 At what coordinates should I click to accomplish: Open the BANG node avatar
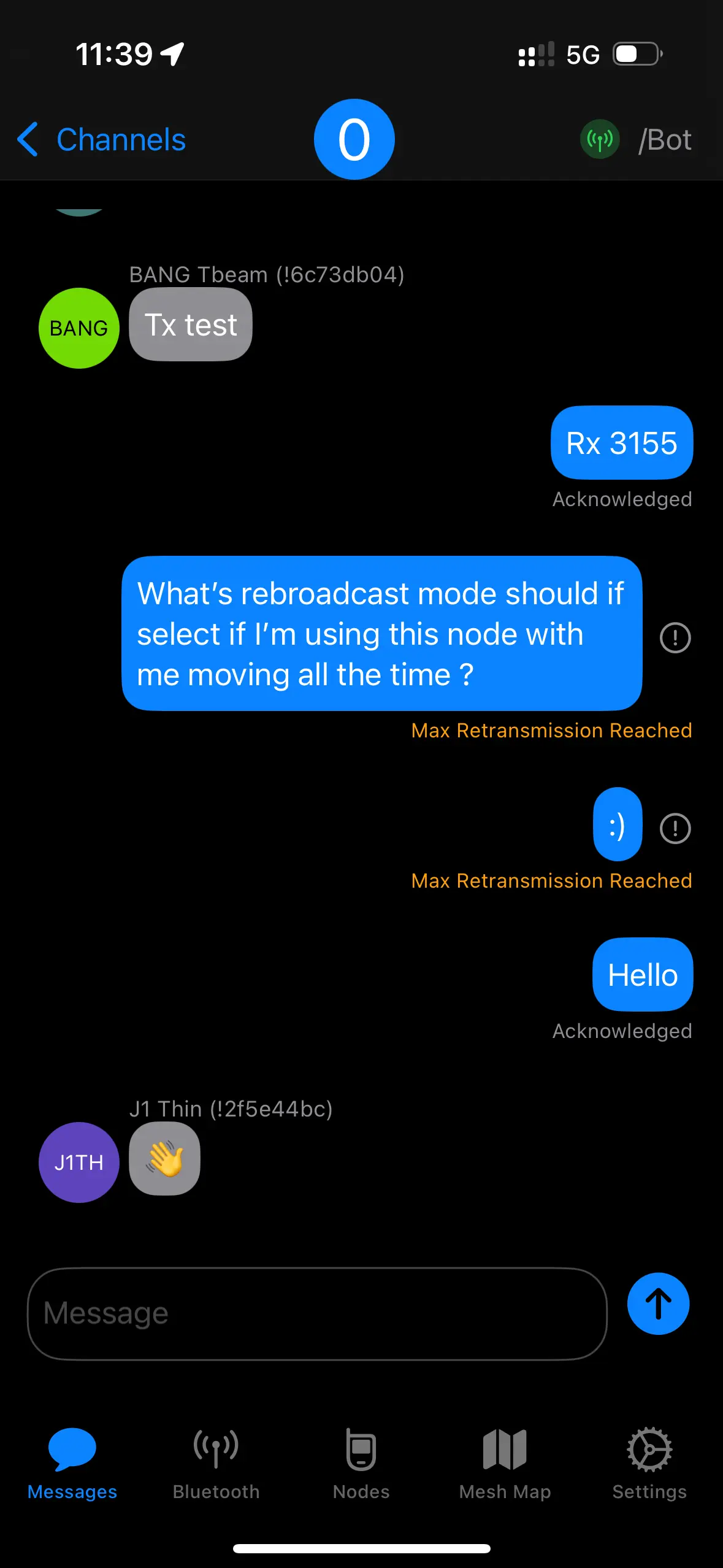pos(78,328)
